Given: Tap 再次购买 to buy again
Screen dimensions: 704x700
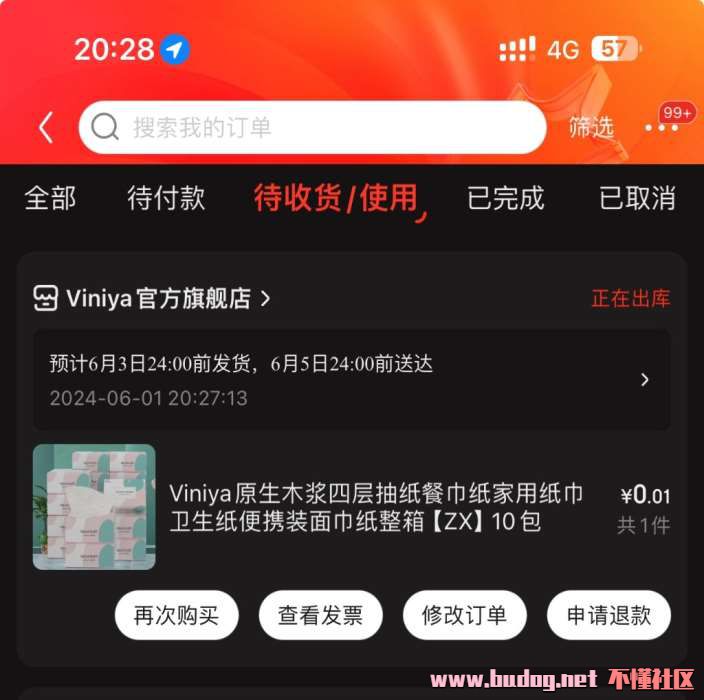Looking at the screenshot, I should 176,615.
